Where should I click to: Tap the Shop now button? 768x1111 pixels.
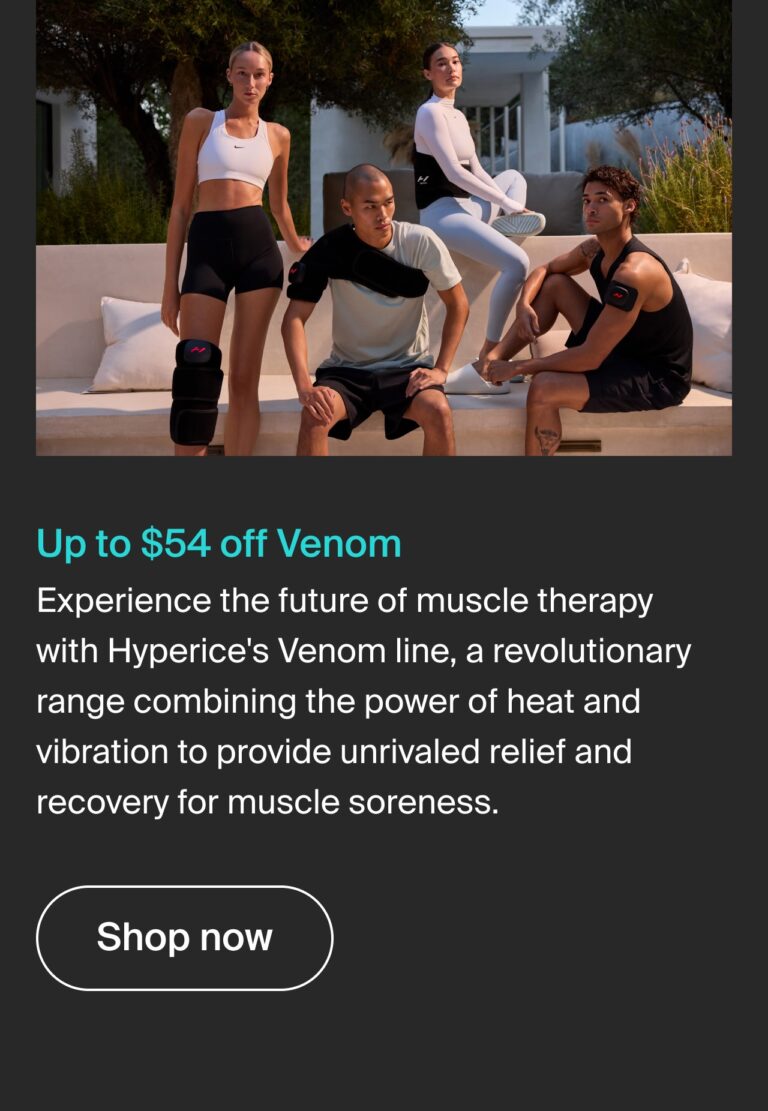coord(184,938)
